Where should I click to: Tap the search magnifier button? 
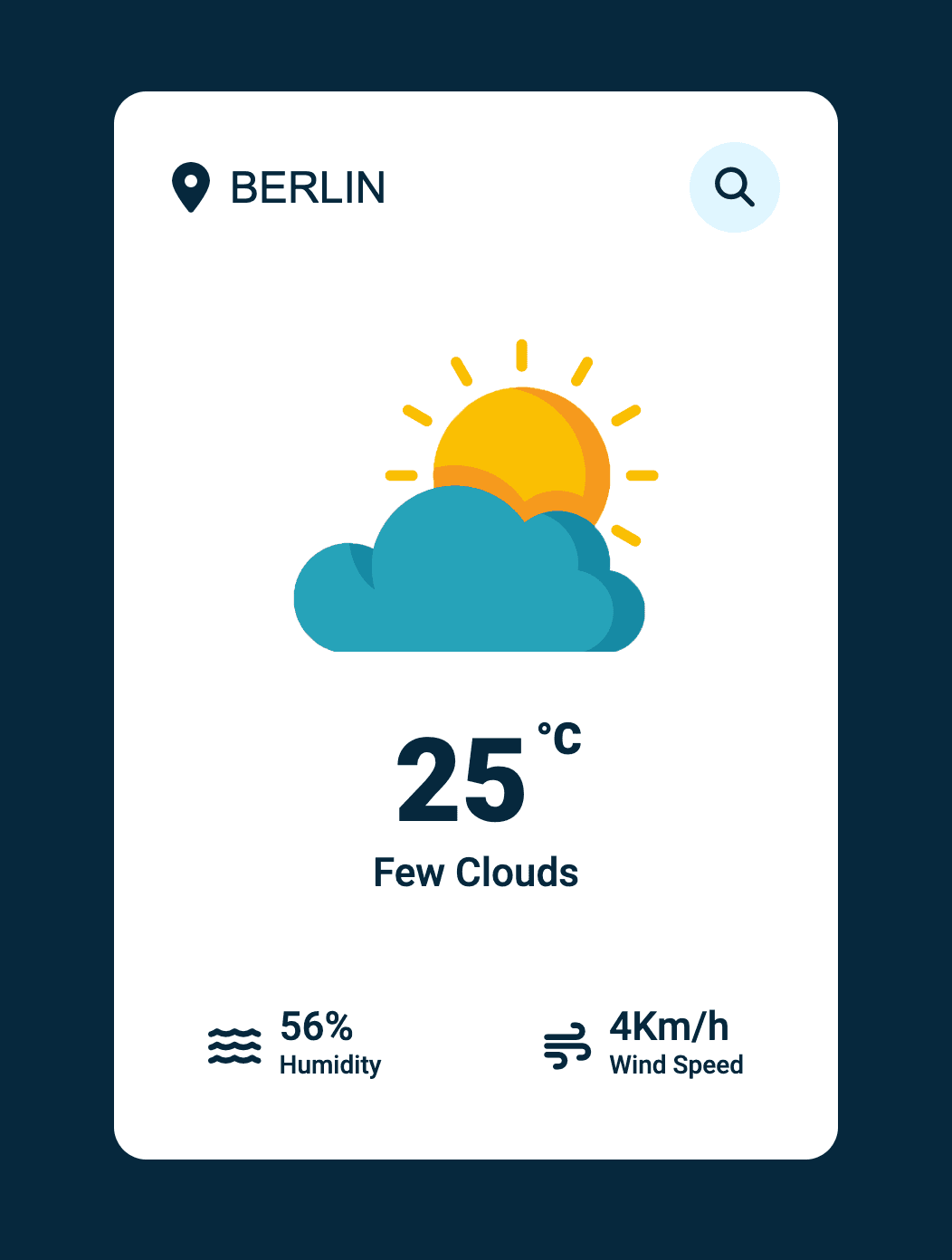click(734, 187)
